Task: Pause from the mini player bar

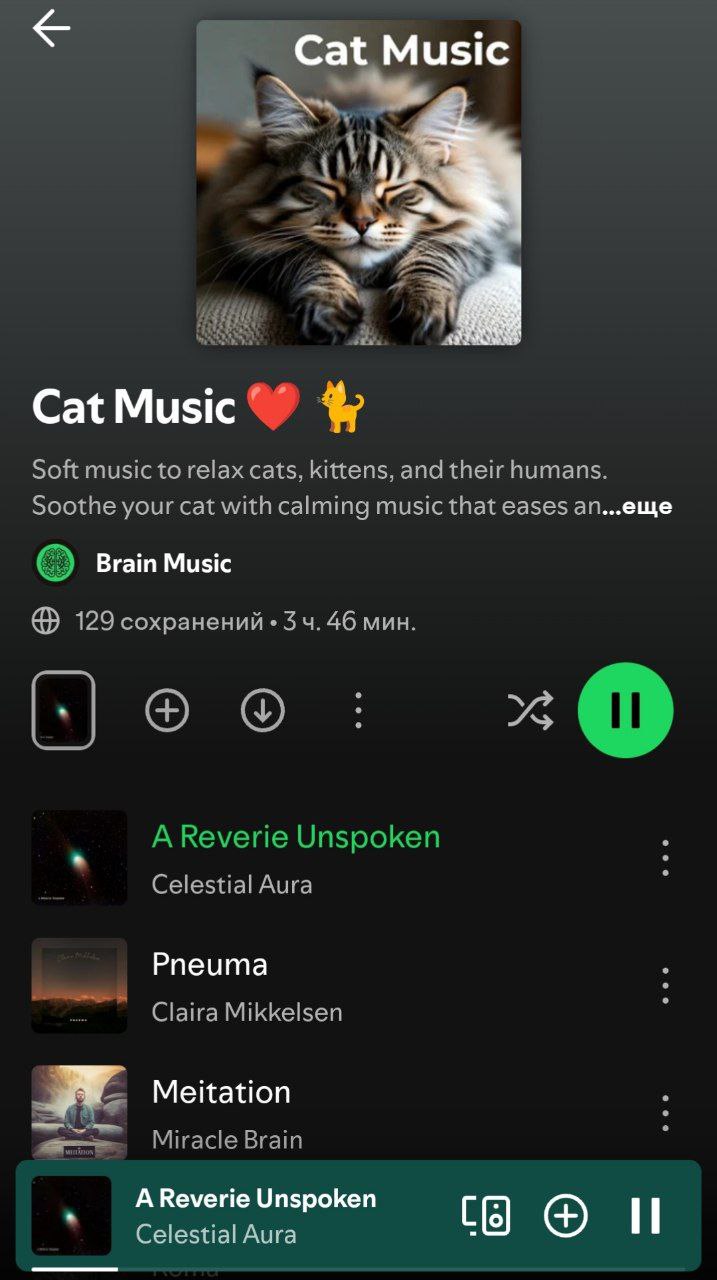Action: [645, 1216]
